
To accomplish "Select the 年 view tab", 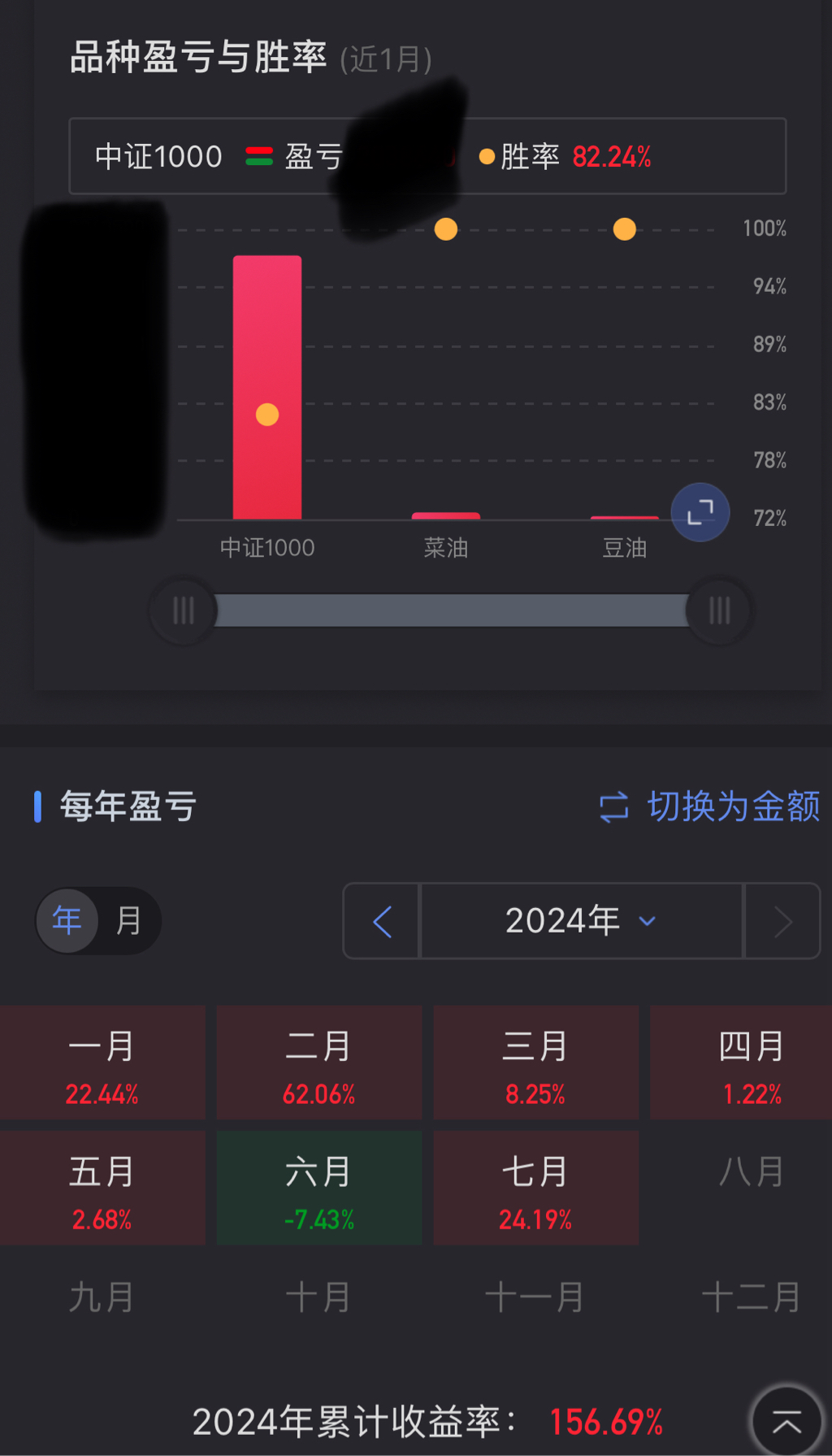I will point(67,921).
